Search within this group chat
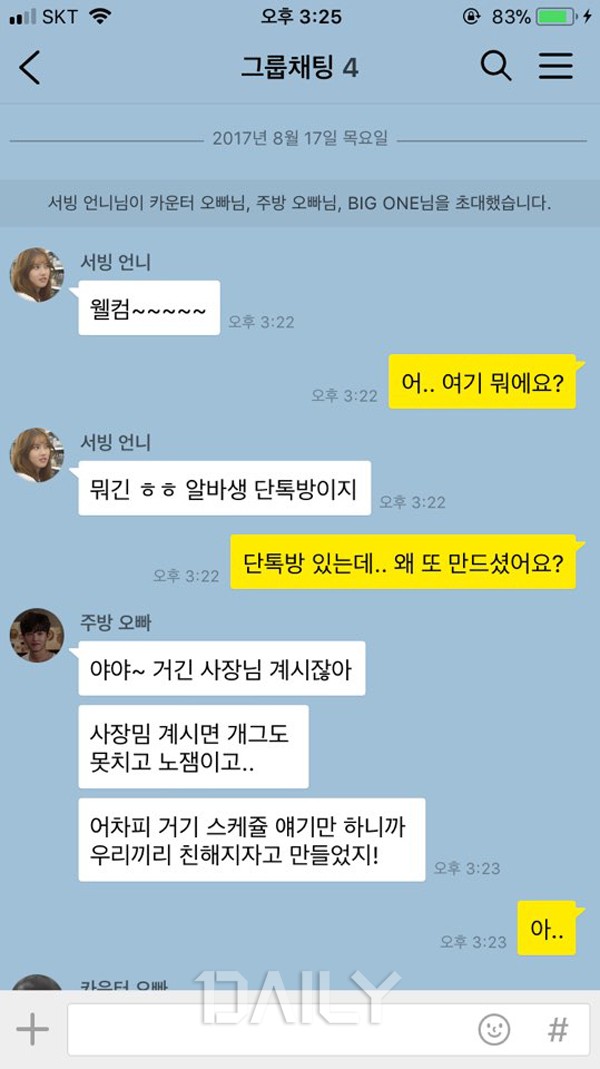 point(496,67)
